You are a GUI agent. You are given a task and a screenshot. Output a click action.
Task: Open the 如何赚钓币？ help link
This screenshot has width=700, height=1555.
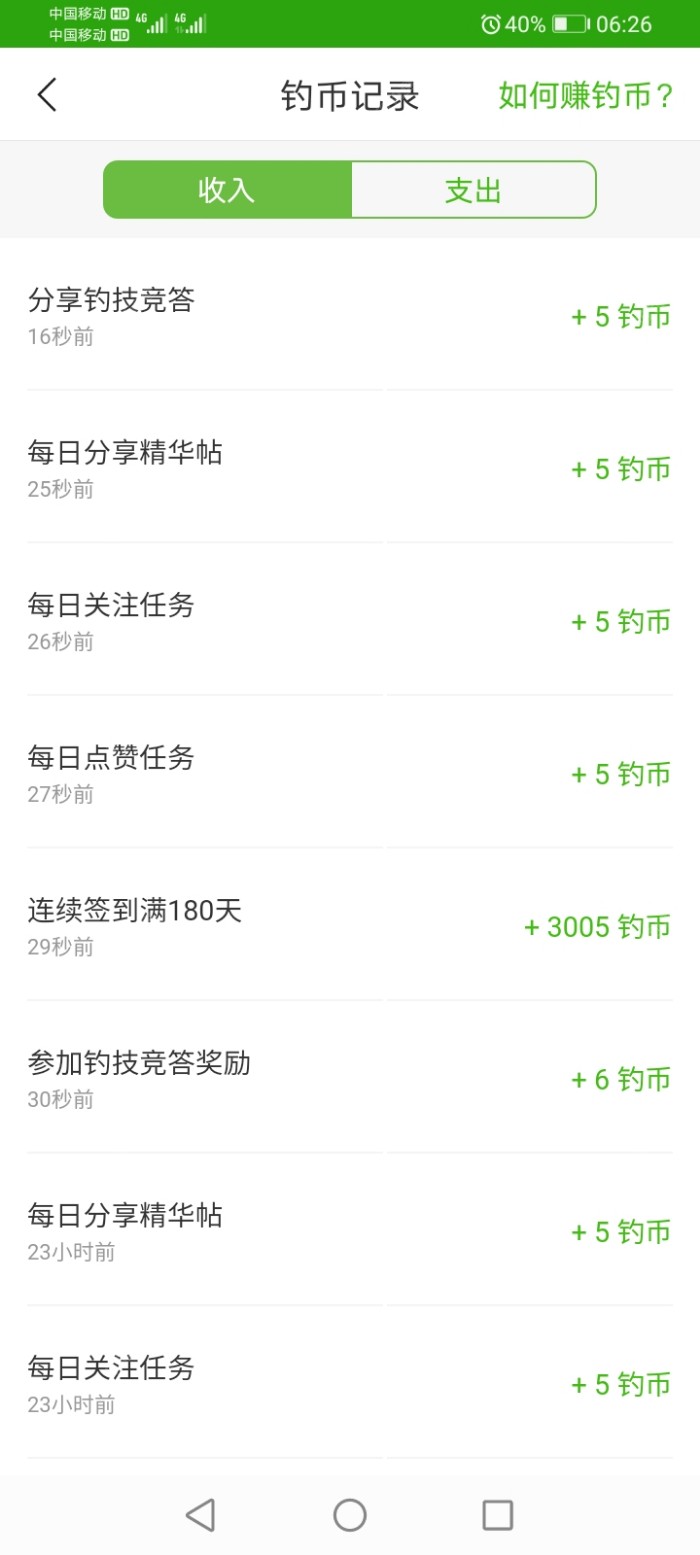pyautogui.click(x=587, y=96)
